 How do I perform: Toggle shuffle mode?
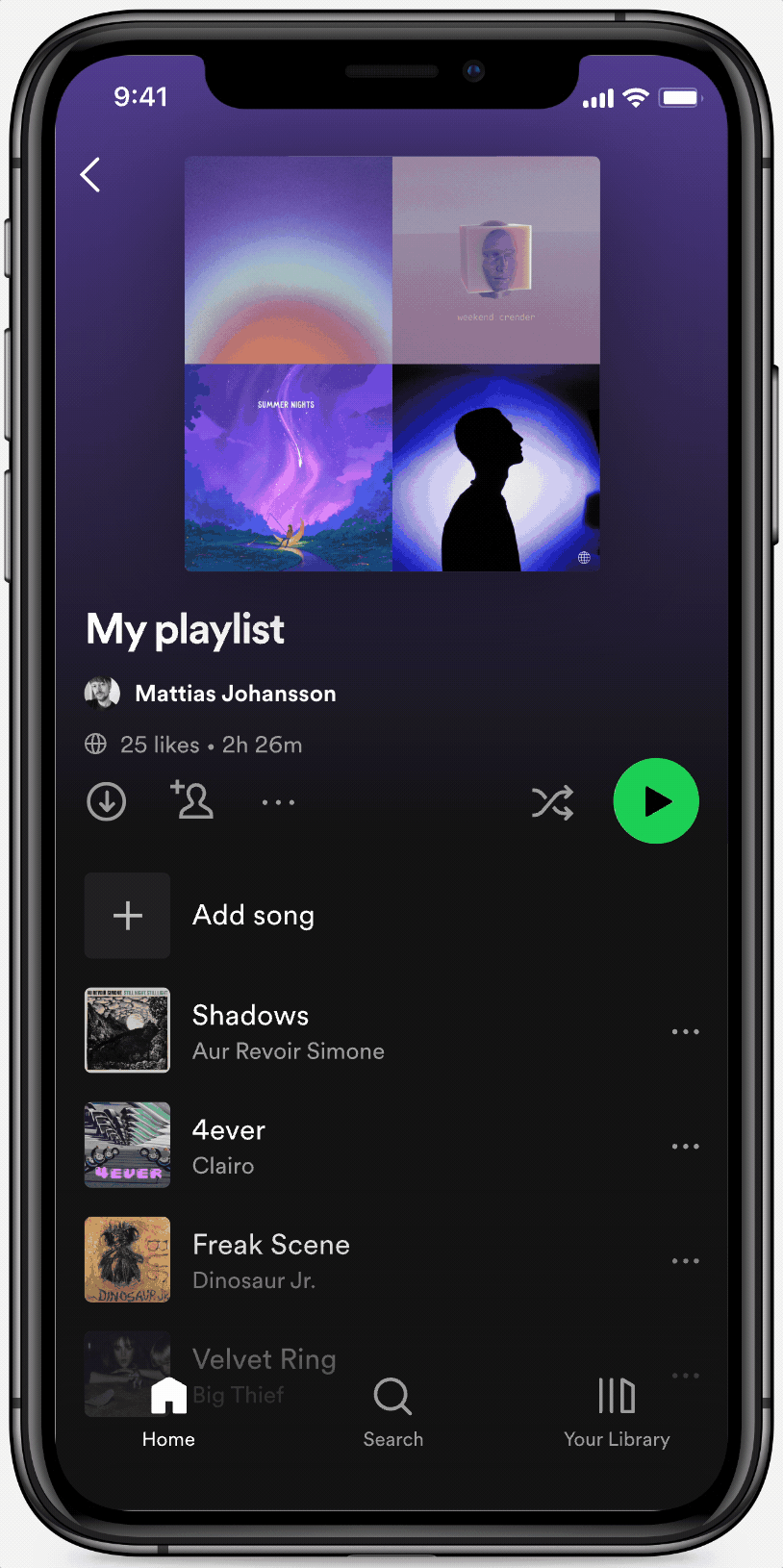pos(553,802)
